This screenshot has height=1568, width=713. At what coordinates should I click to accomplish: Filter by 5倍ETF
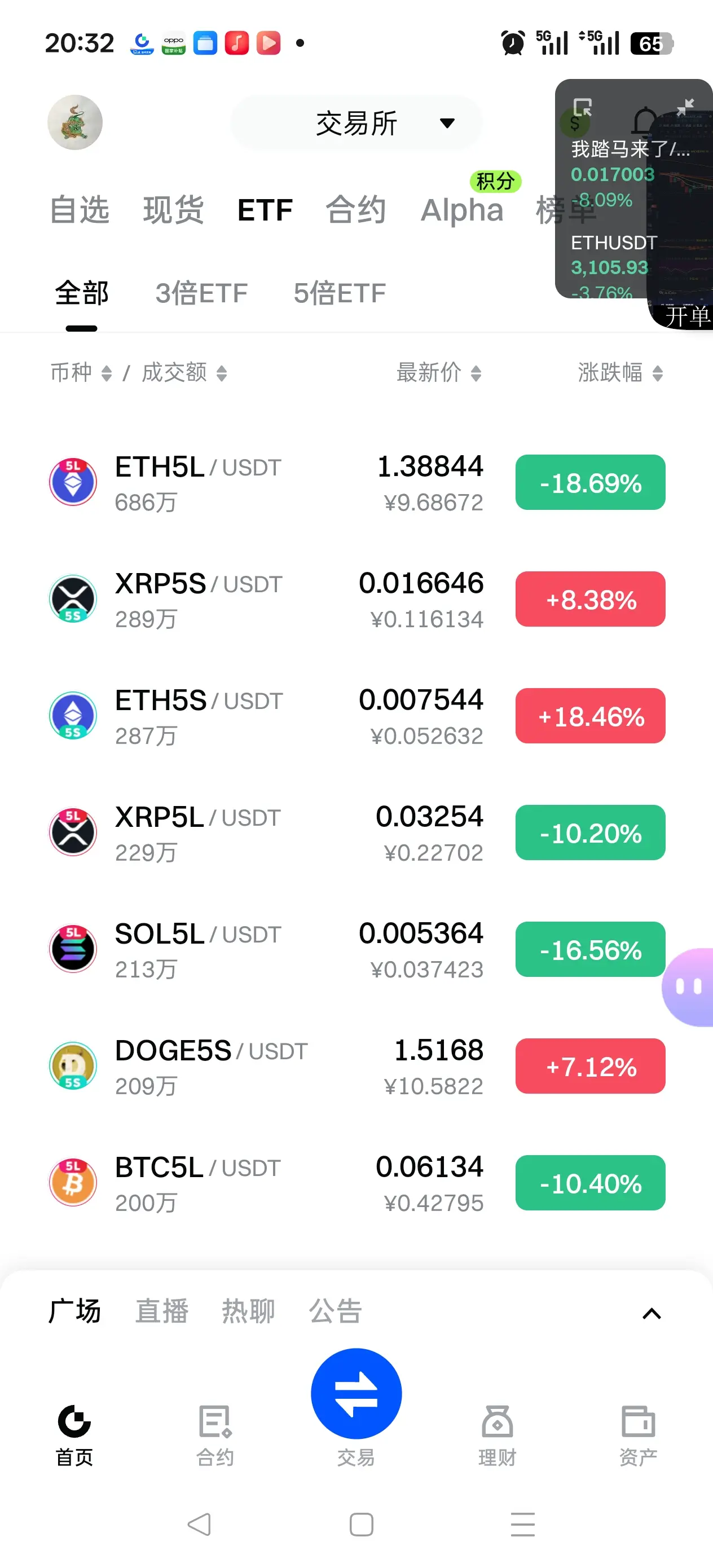339,293
